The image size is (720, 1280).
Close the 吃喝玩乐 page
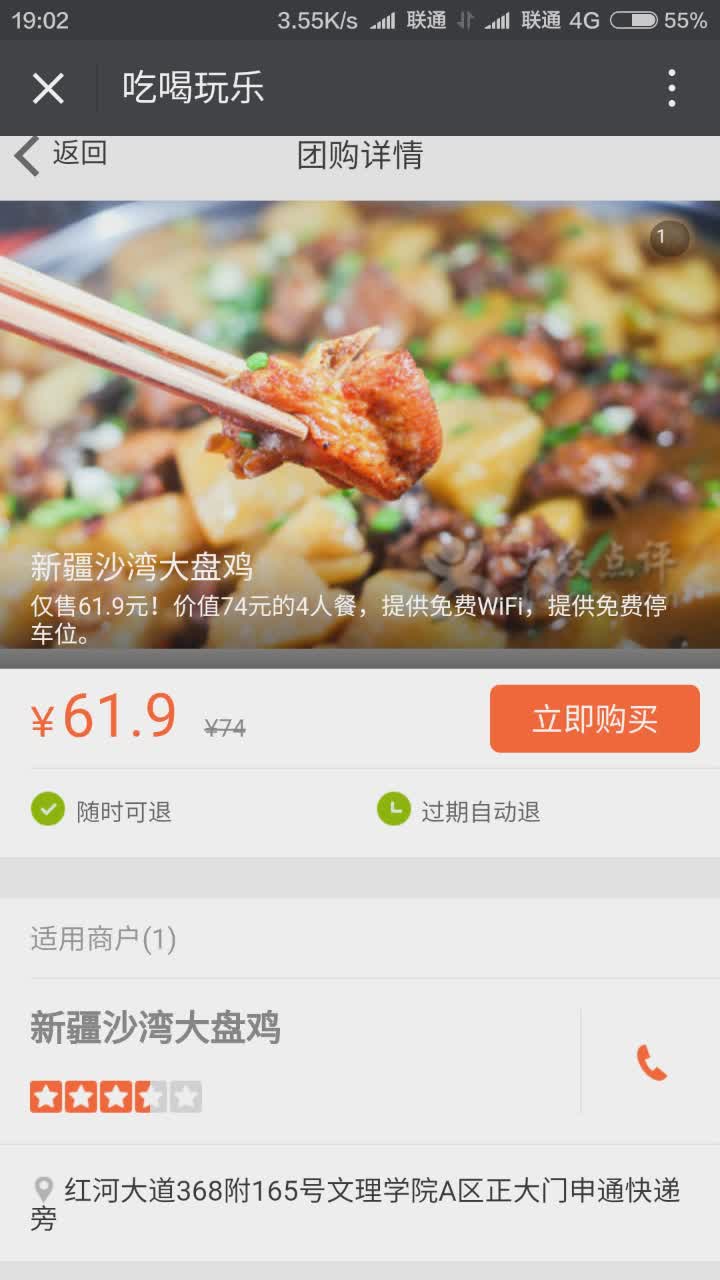(47, 88)
